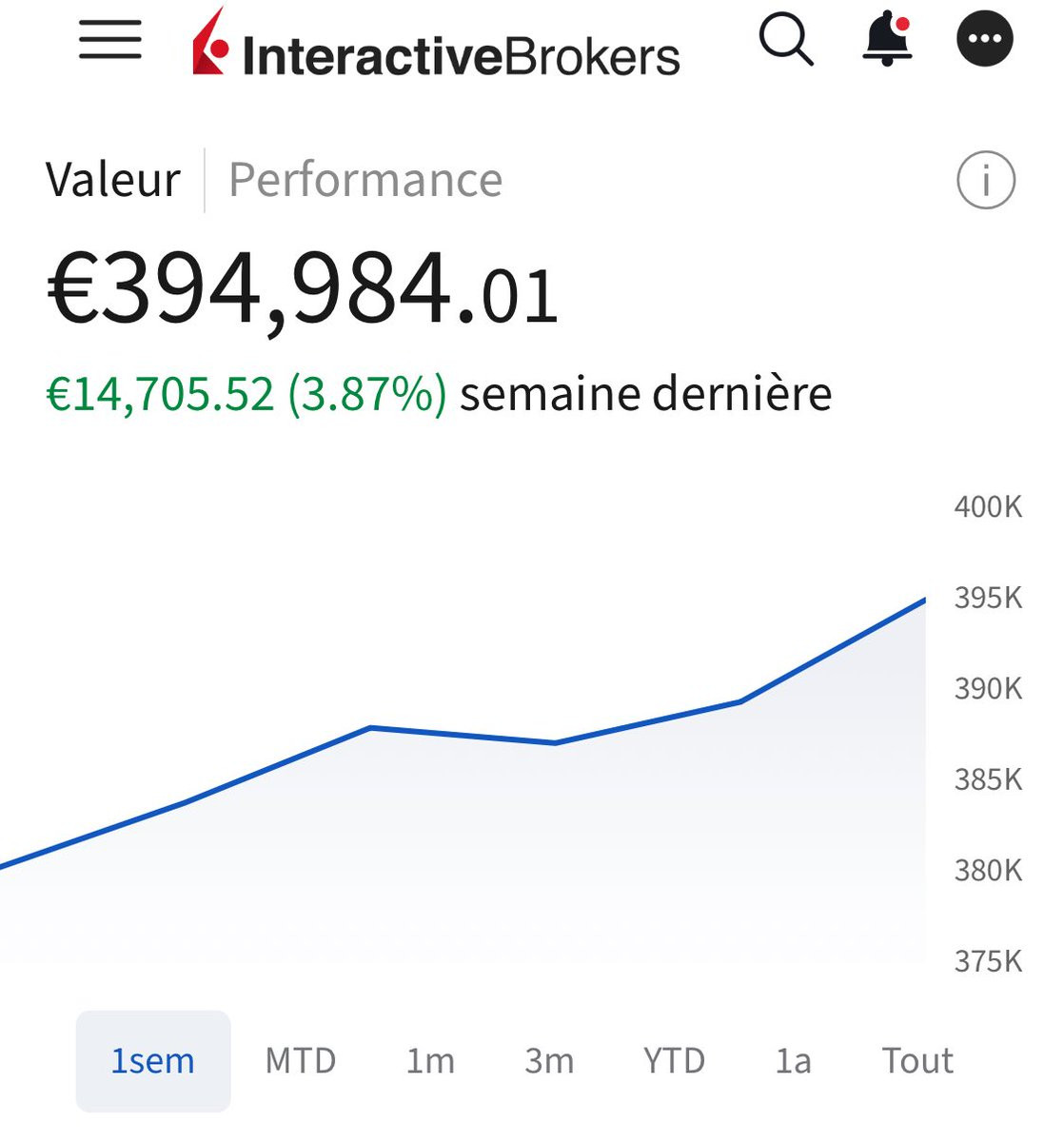Switch chart to YTD range

[674, 1060]
